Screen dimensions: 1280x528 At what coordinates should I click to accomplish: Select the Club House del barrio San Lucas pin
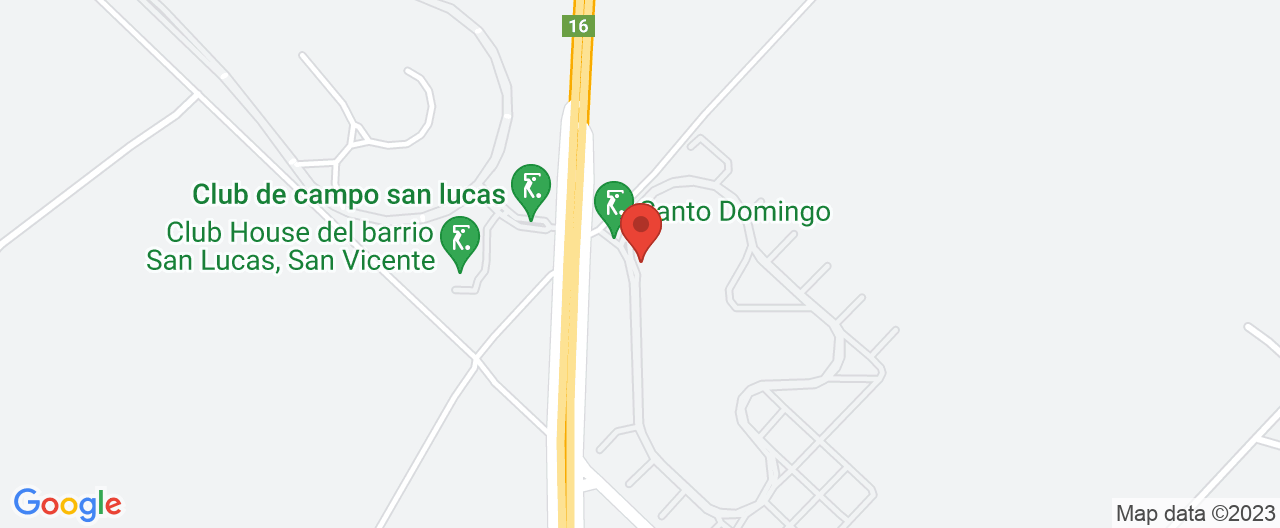(x=460, y=240)
